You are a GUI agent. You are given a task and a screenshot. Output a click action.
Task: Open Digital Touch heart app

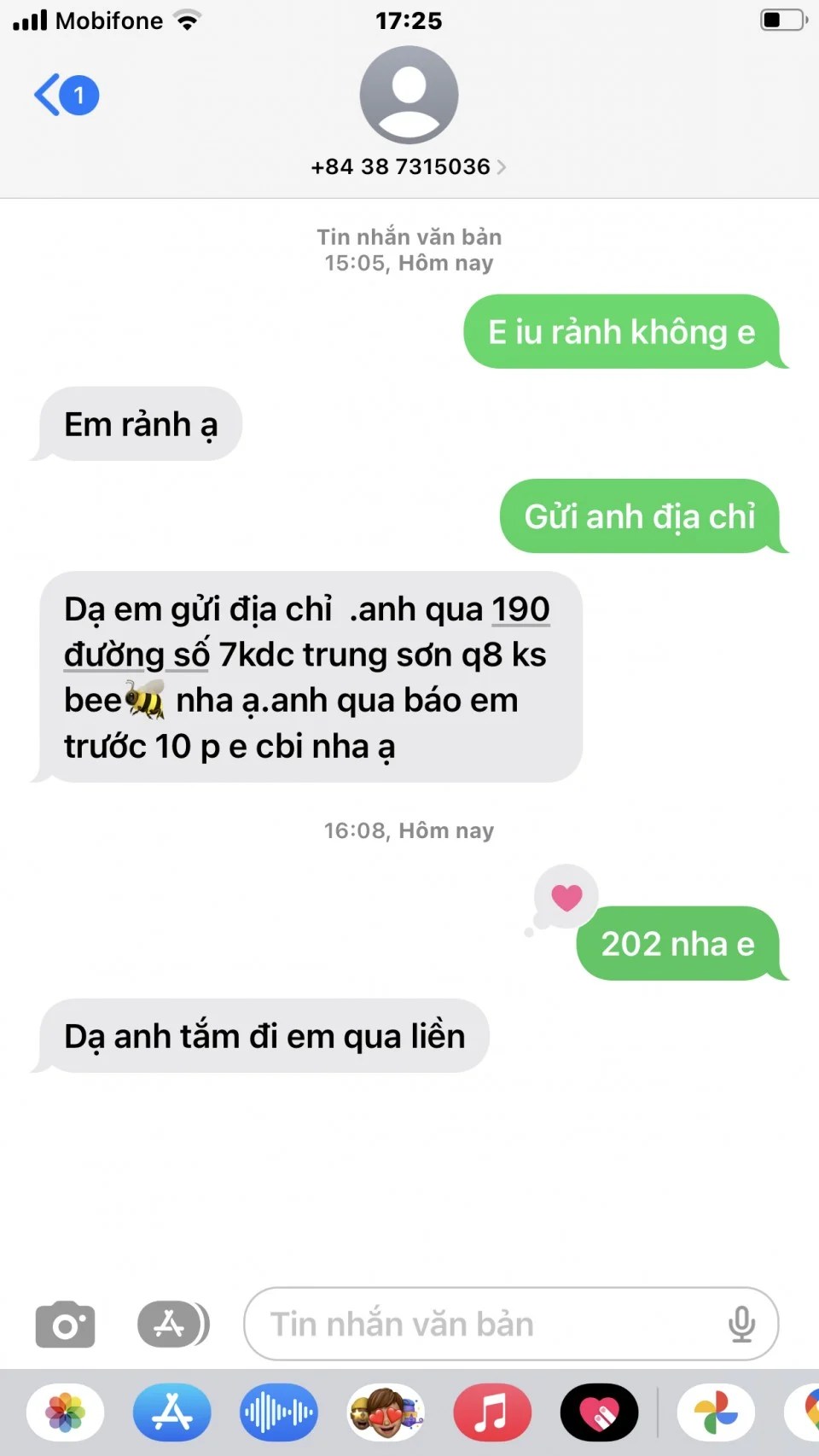tap(599, 1412)
